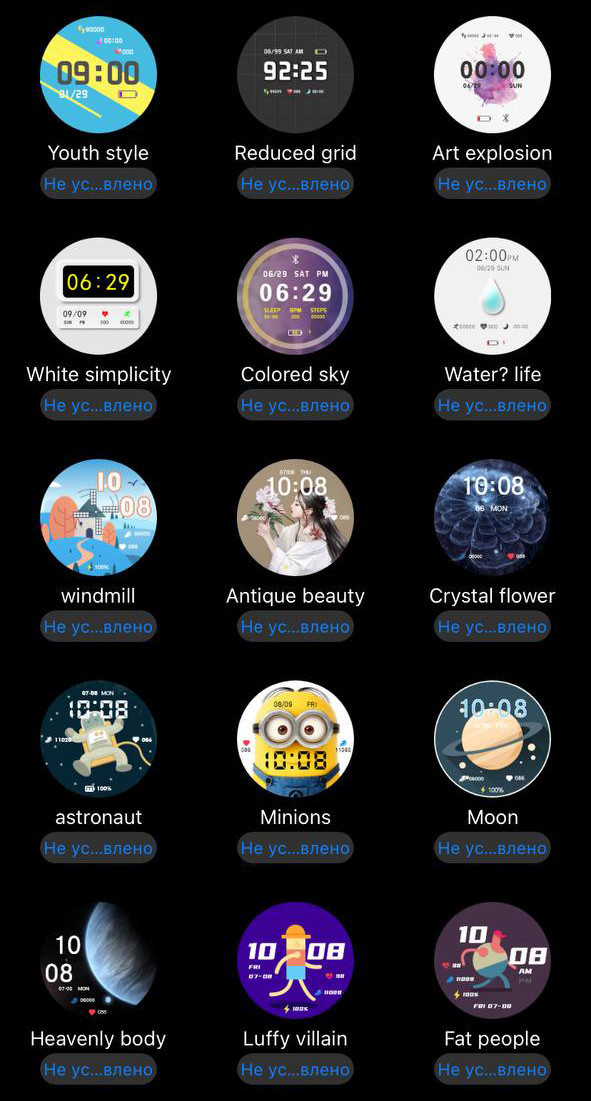
Task: Open the Antique beauty watch face
Action: [x=296, y=517]
